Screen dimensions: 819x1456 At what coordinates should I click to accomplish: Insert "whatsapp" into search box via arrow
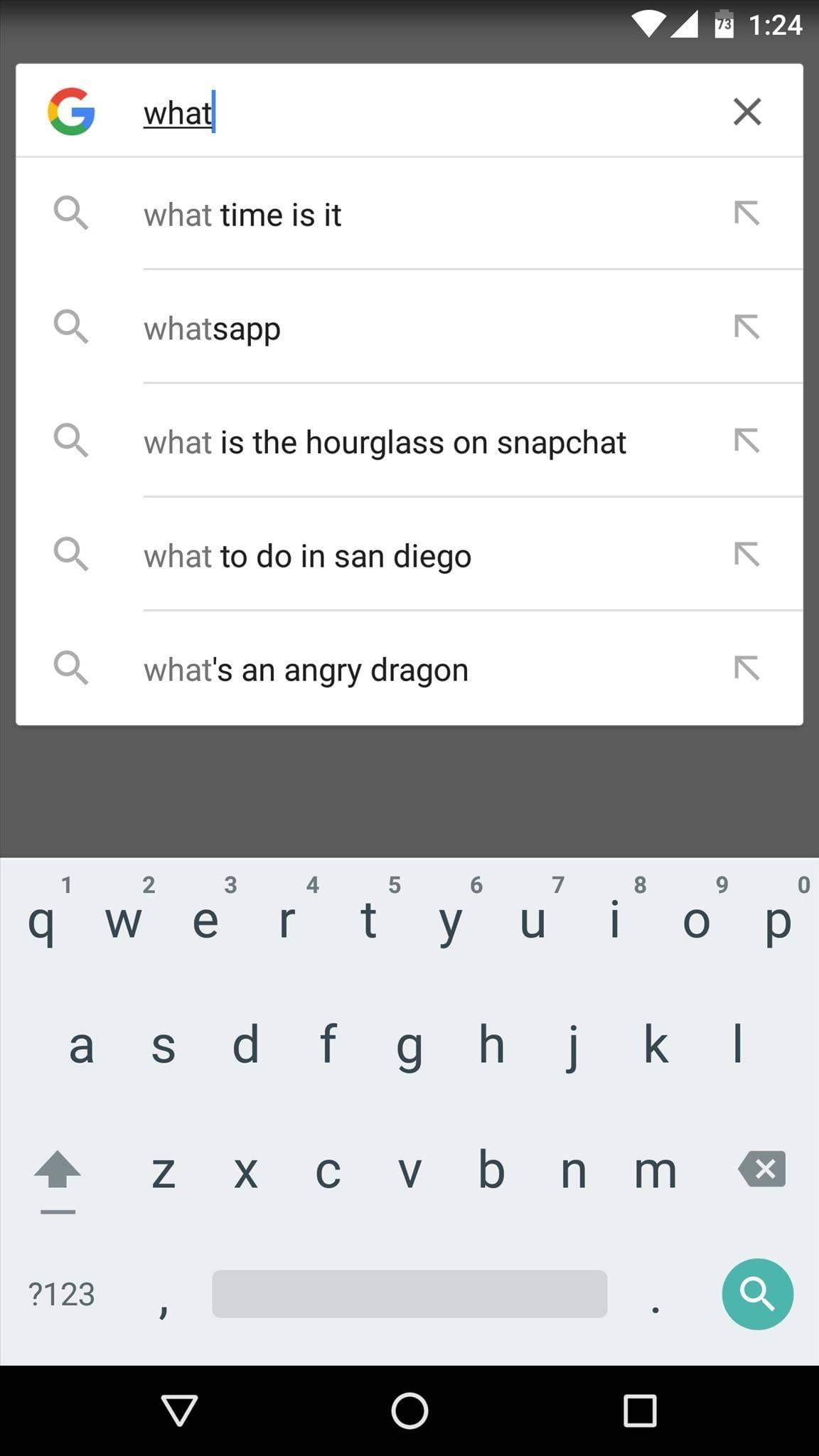click(746, 327)
